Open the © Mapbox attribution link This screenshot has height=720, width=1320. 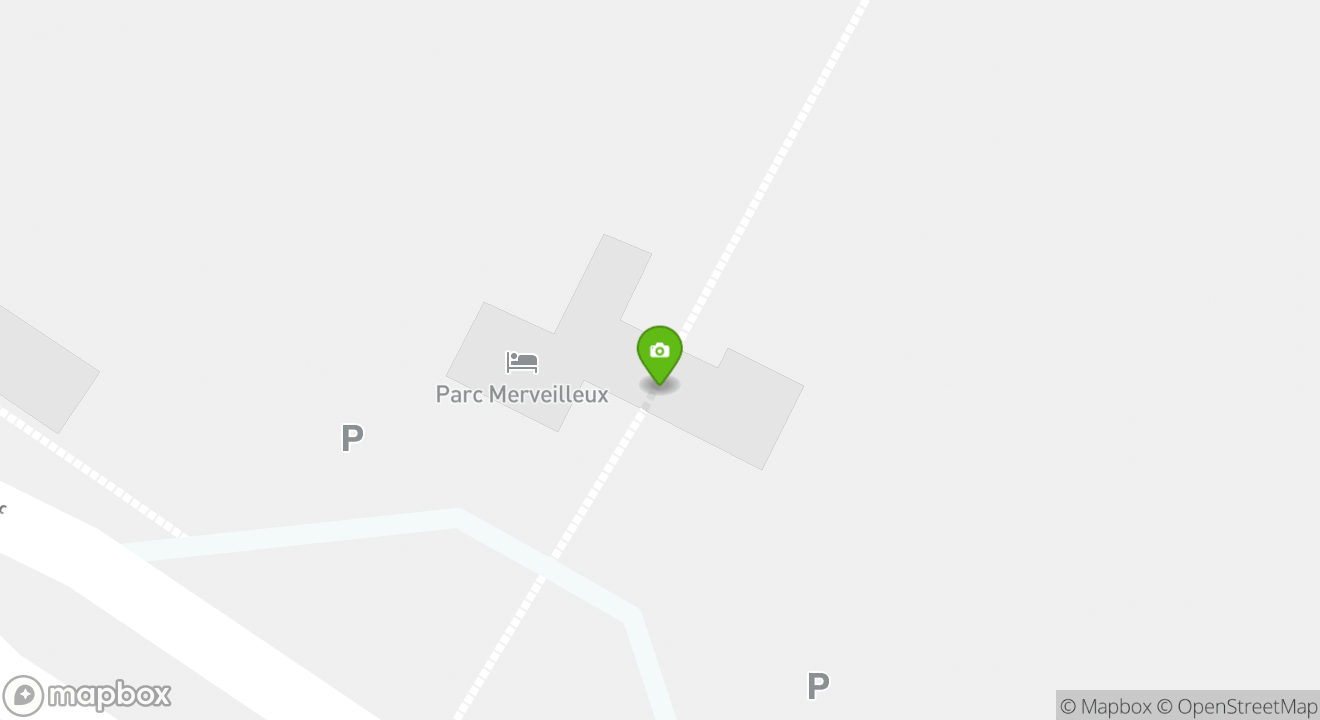[1105, 706]
